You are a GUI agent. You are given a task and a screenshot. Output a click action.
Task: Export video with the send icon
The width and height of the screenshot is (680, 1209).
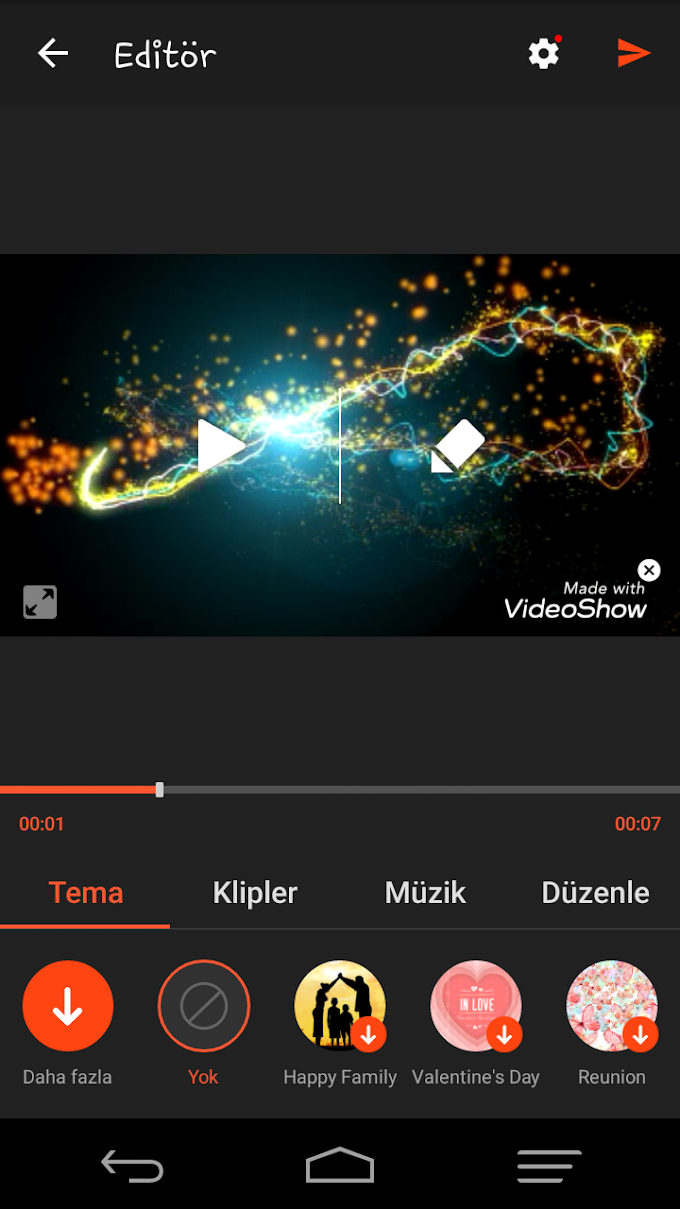tap(634, 53)
